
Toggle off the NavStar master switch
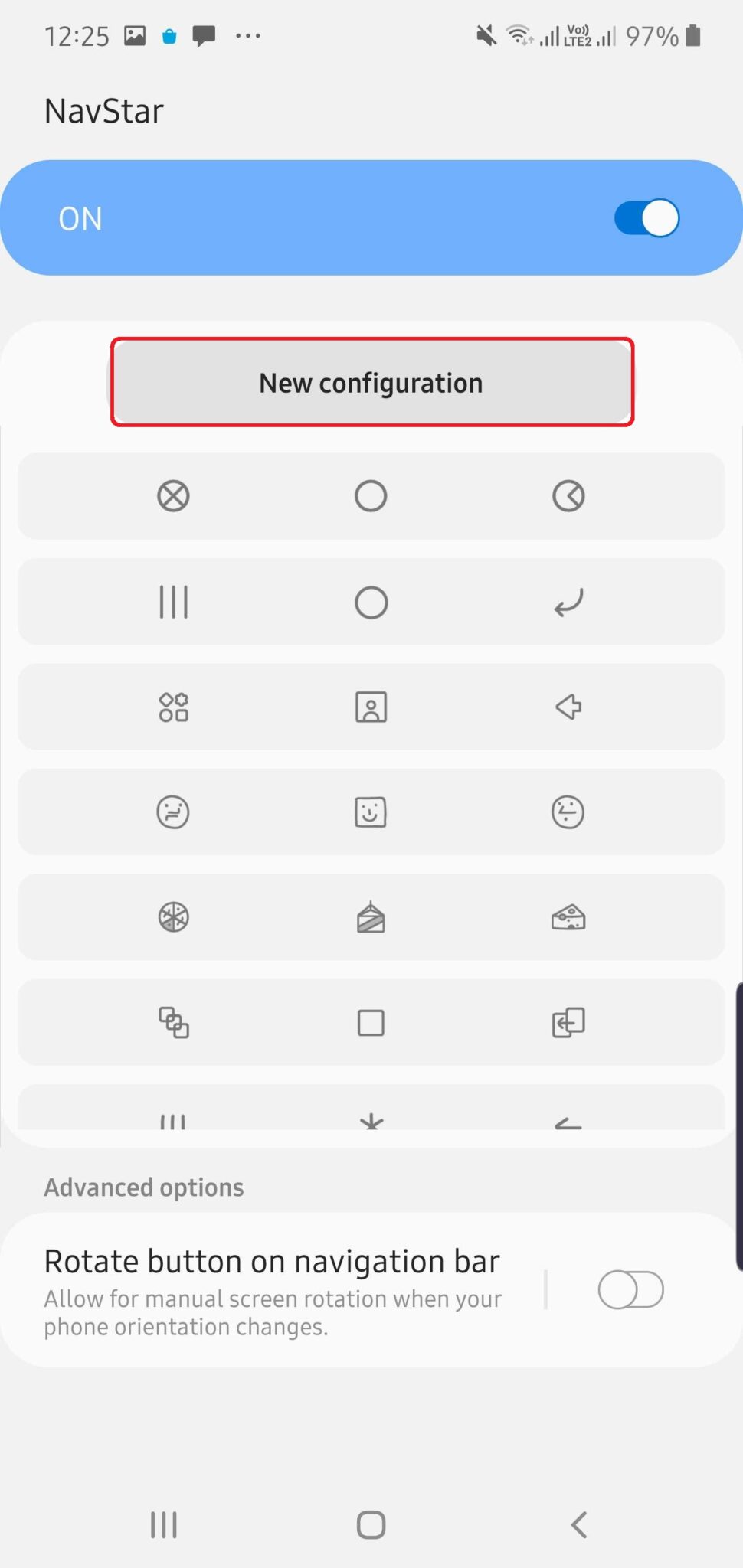[x=646, y=218]
